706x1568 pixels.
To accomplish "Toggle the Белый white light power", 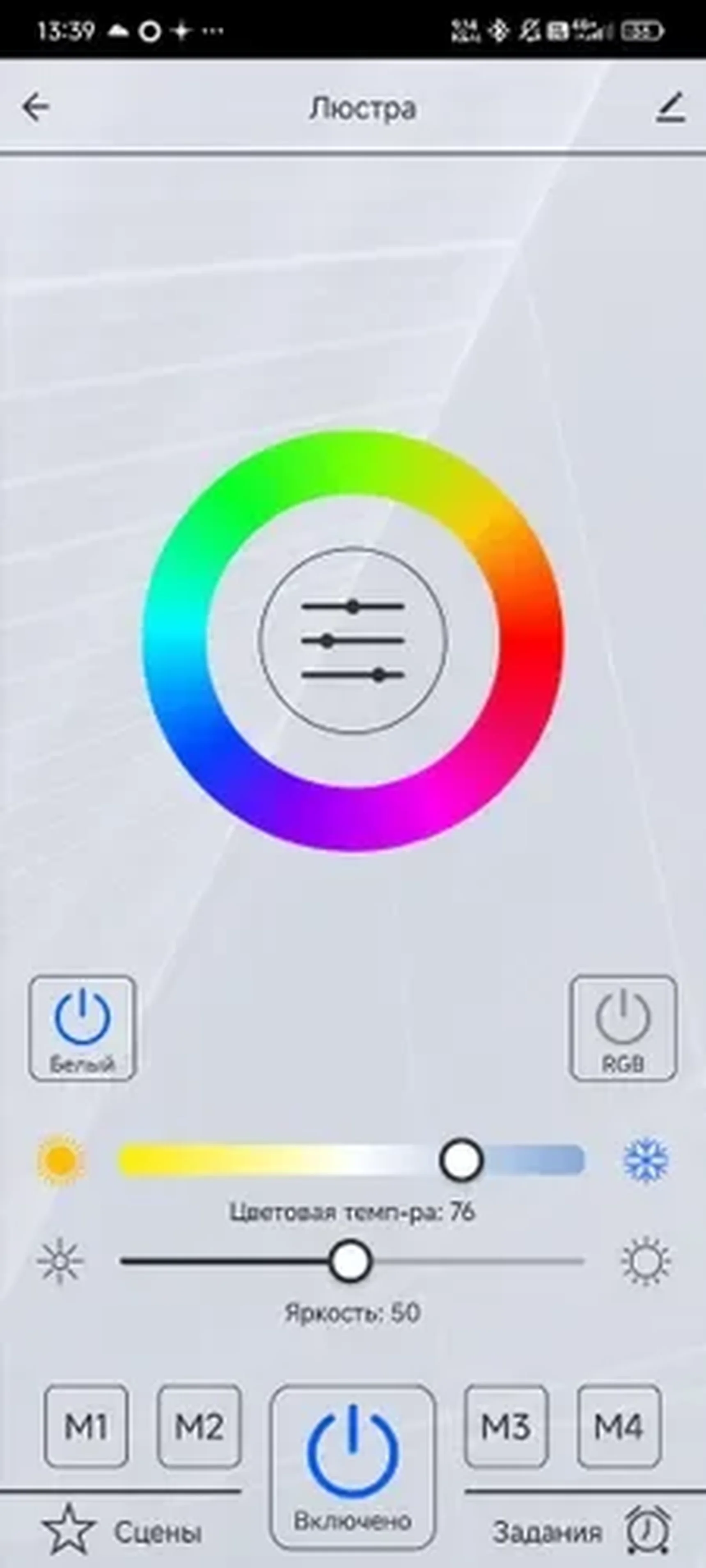I will pos(82,1029).
